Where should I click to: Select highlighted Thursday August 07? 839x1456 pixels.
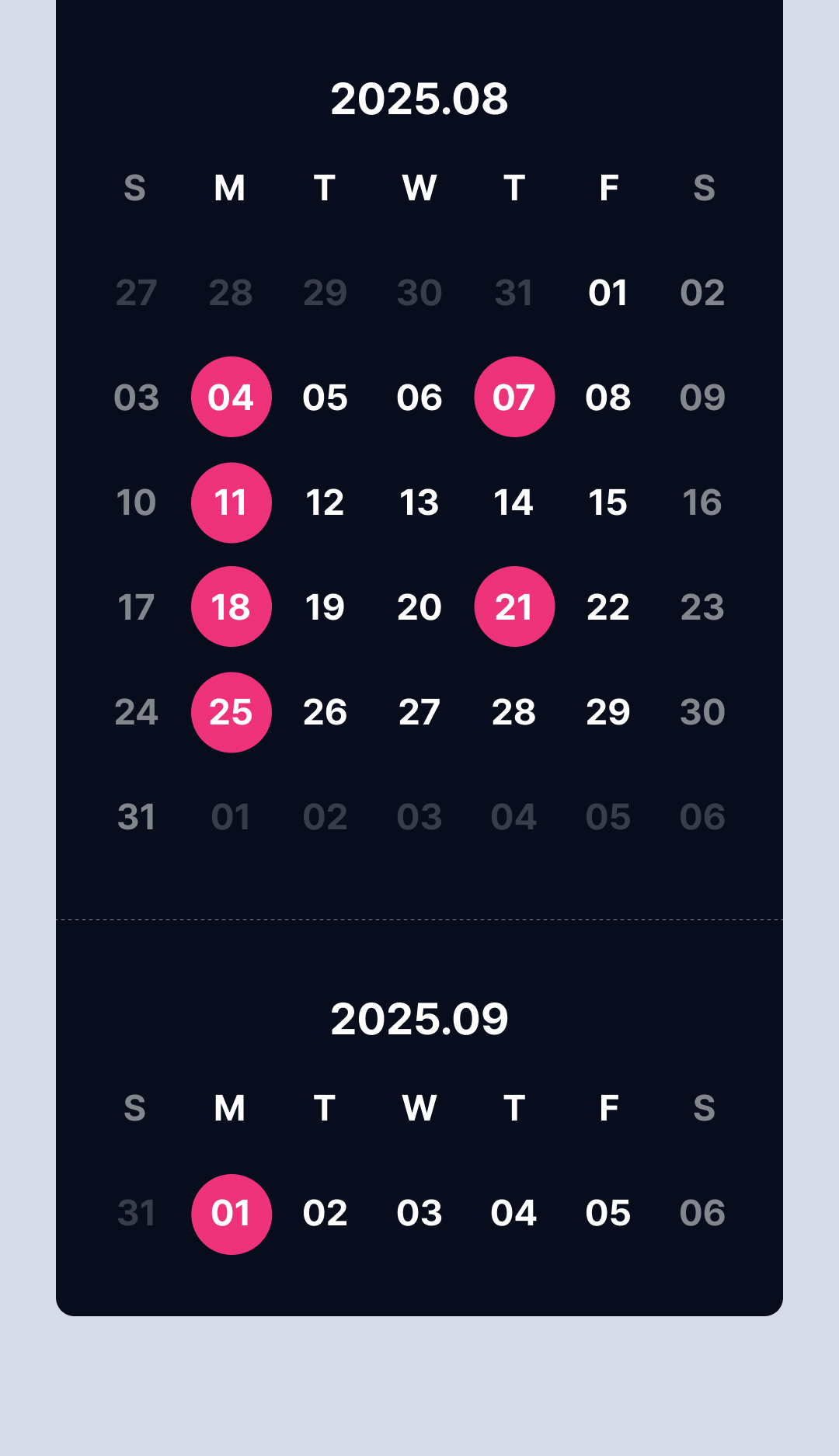pyautogui.click(x=514, y=397)
